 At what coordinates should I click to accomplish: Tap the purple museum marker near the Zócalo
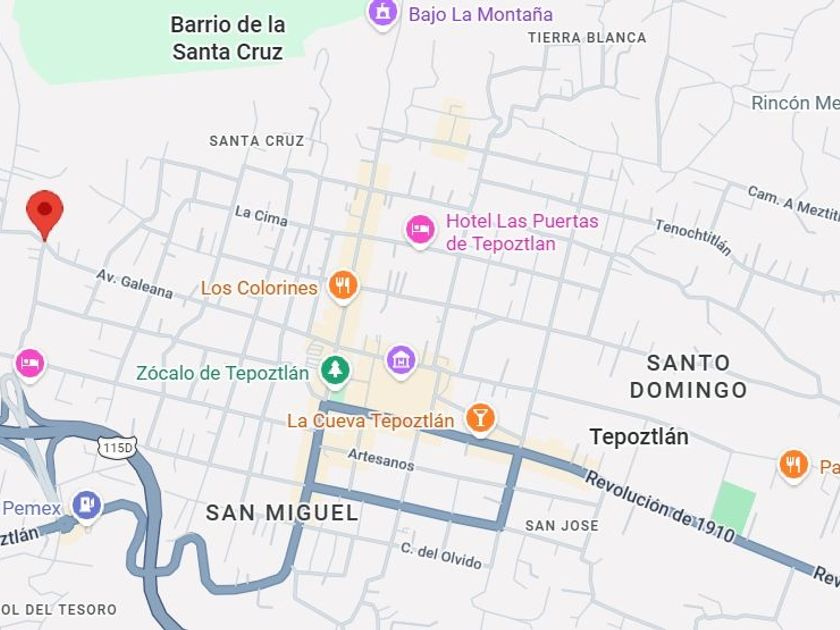401,361
